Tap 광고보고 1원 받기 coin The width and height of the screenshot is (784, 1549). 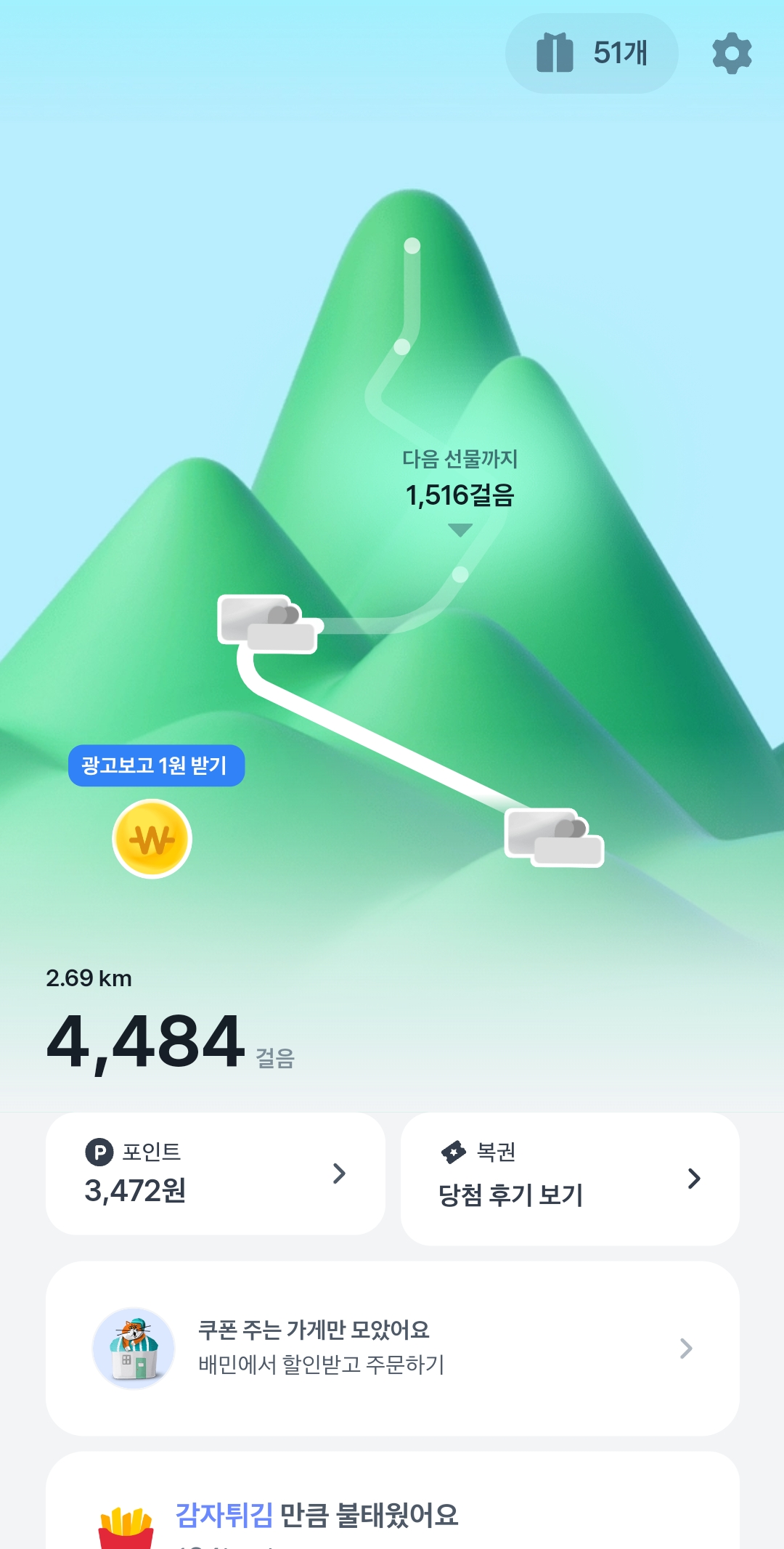(x=152, y=839)
